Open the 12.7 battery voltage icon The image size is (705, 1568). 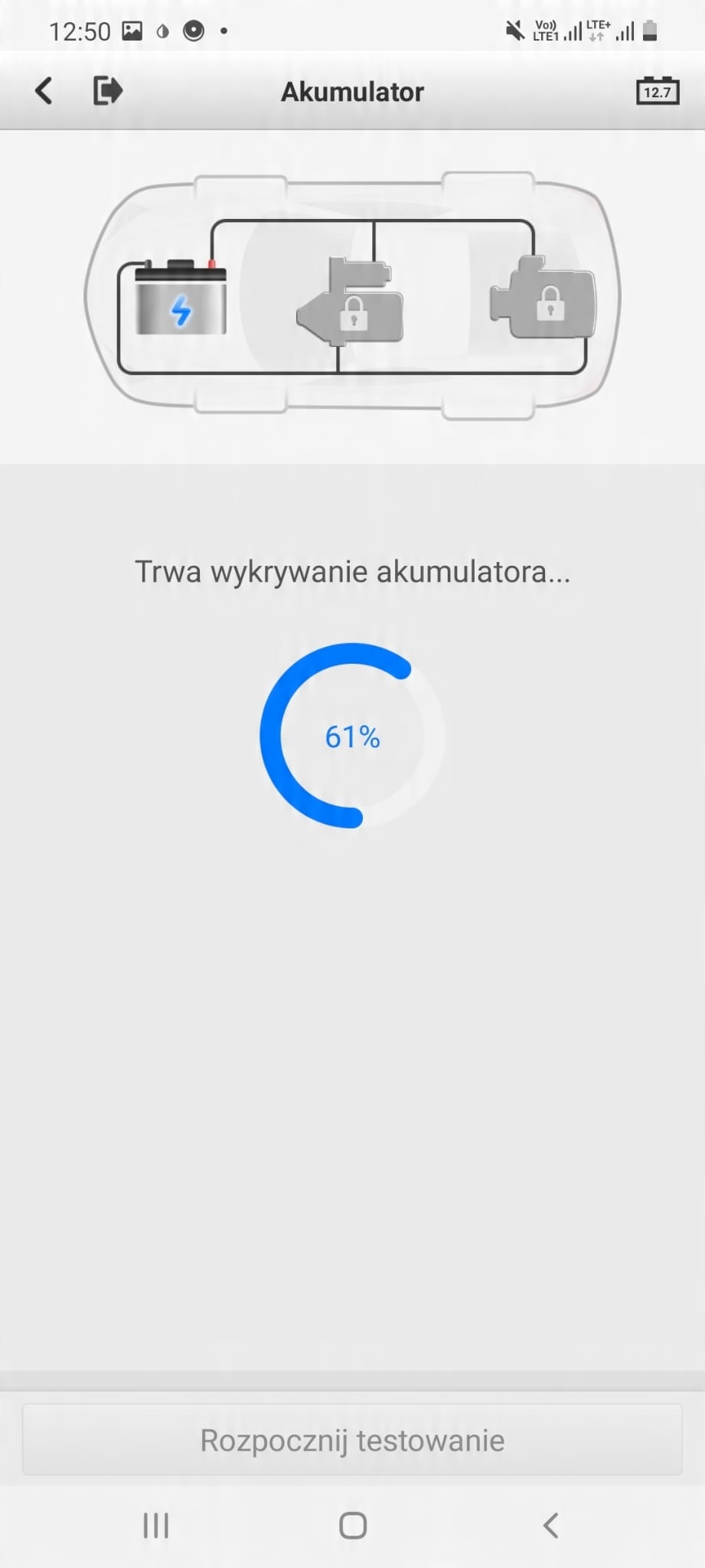click(x=657, y=91)
